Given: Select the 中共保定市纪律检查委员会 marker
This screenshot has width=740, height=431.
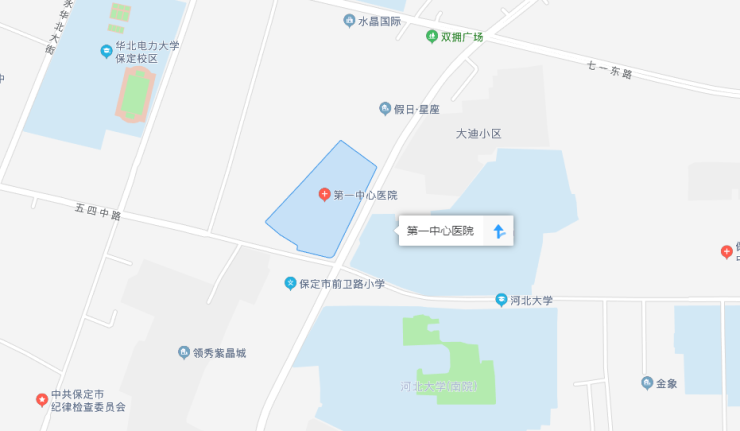Looking at the screenshot, I should coord(41,399).
